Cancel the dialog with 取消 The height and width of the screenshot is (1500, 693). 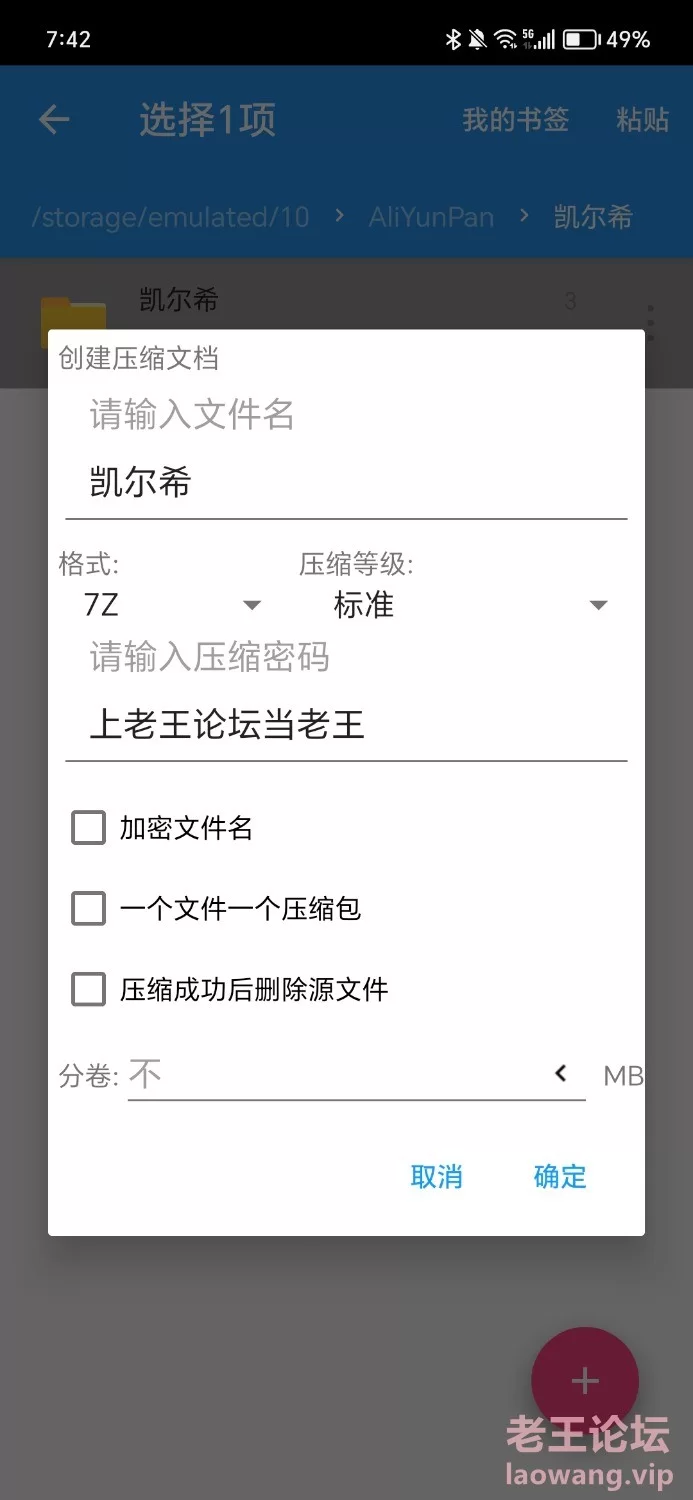[x=437, y=1177]
